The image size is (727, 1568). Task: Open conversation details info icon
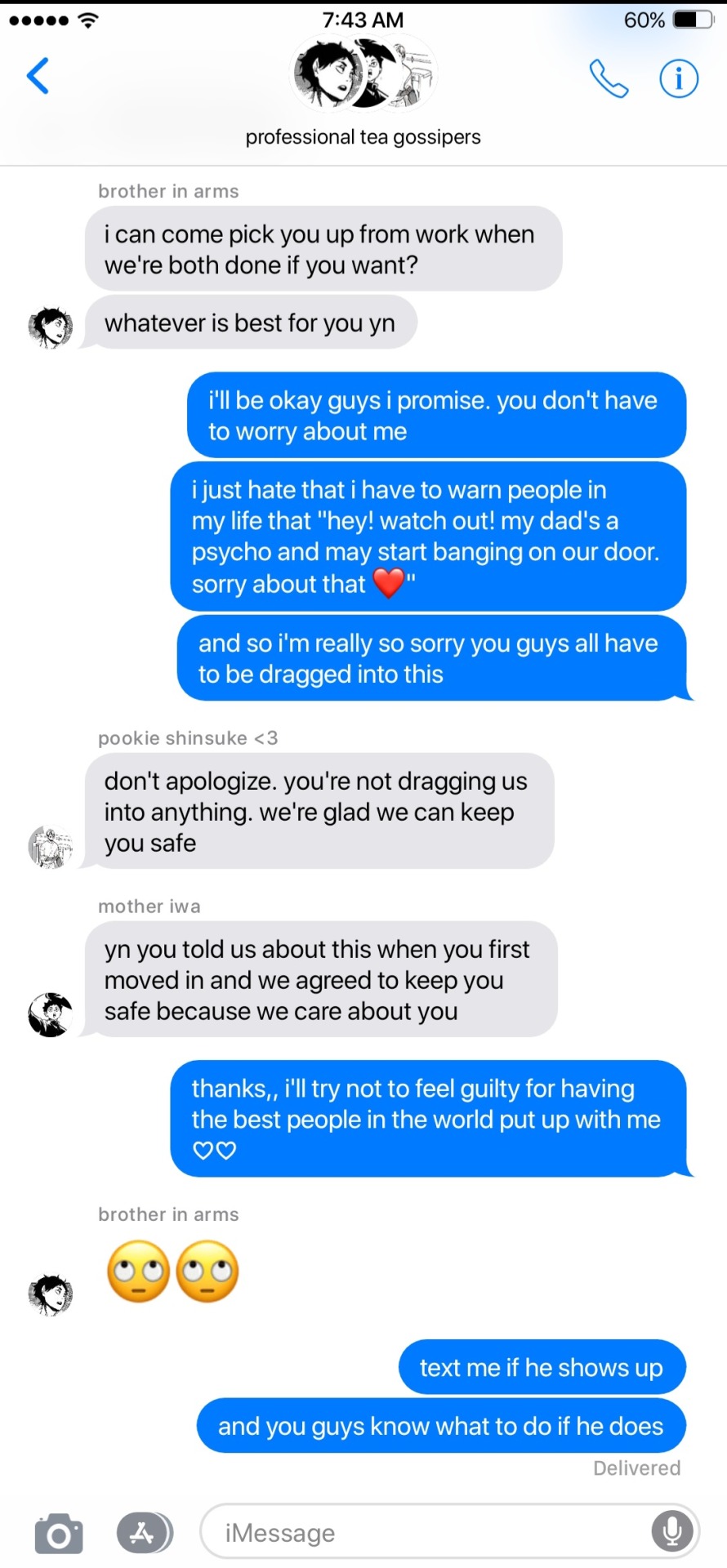[678, 79]
